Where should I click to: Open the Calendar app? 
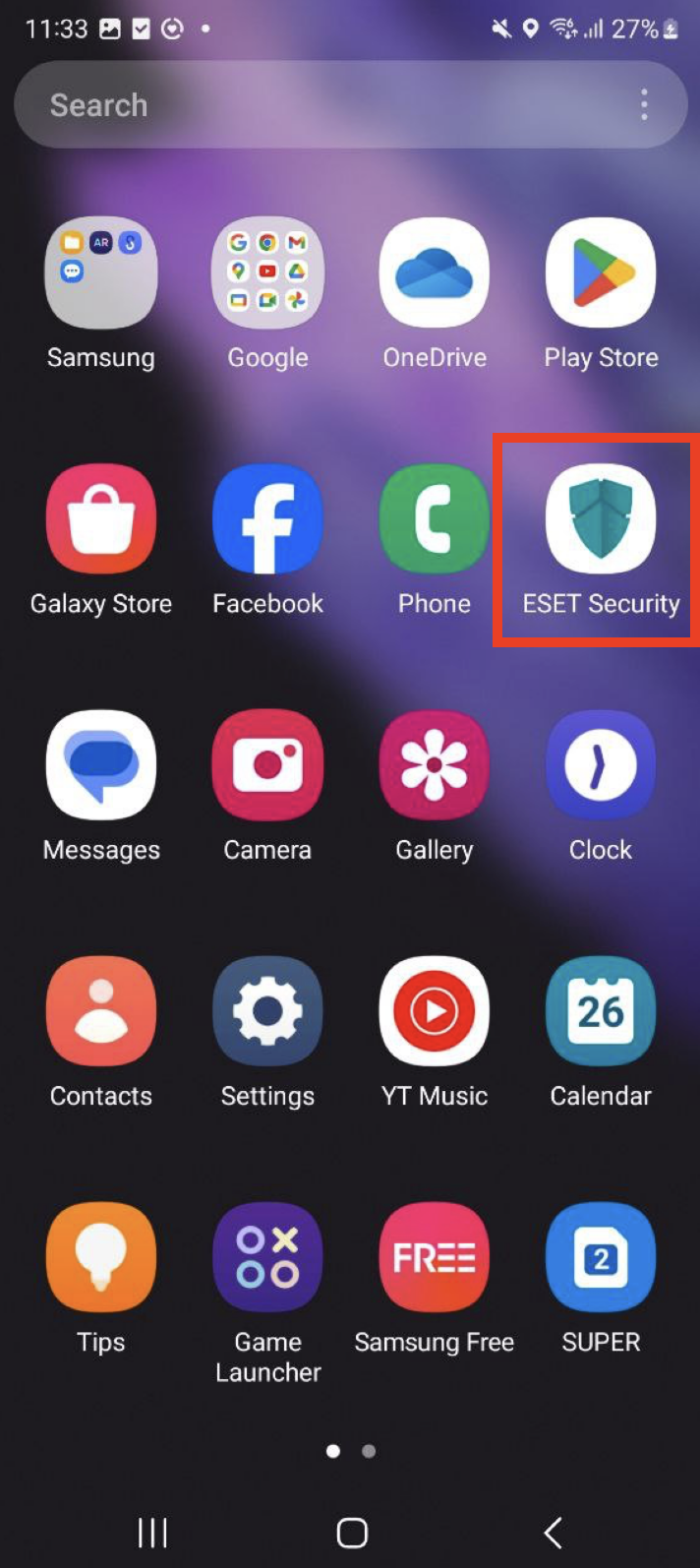(601, 1011)
